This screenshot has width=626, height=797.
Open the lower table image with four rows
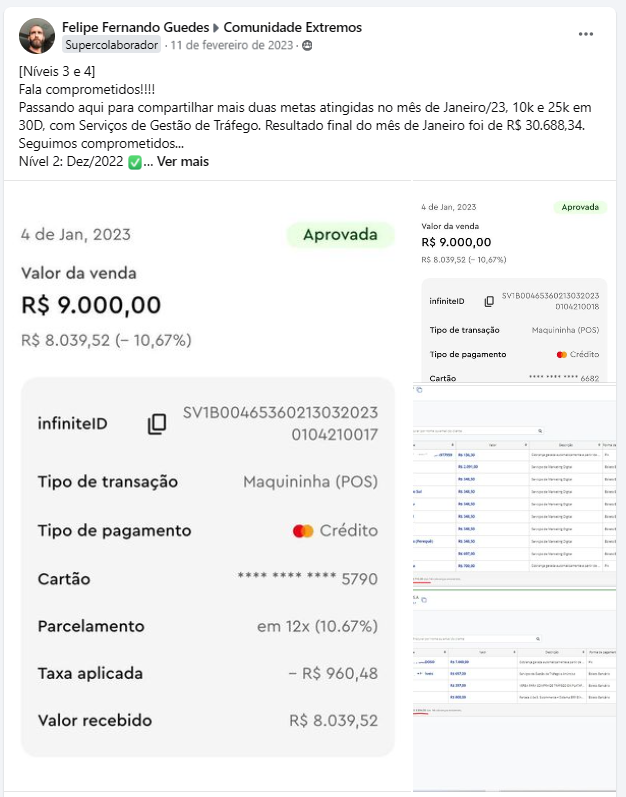pos(515,690)
